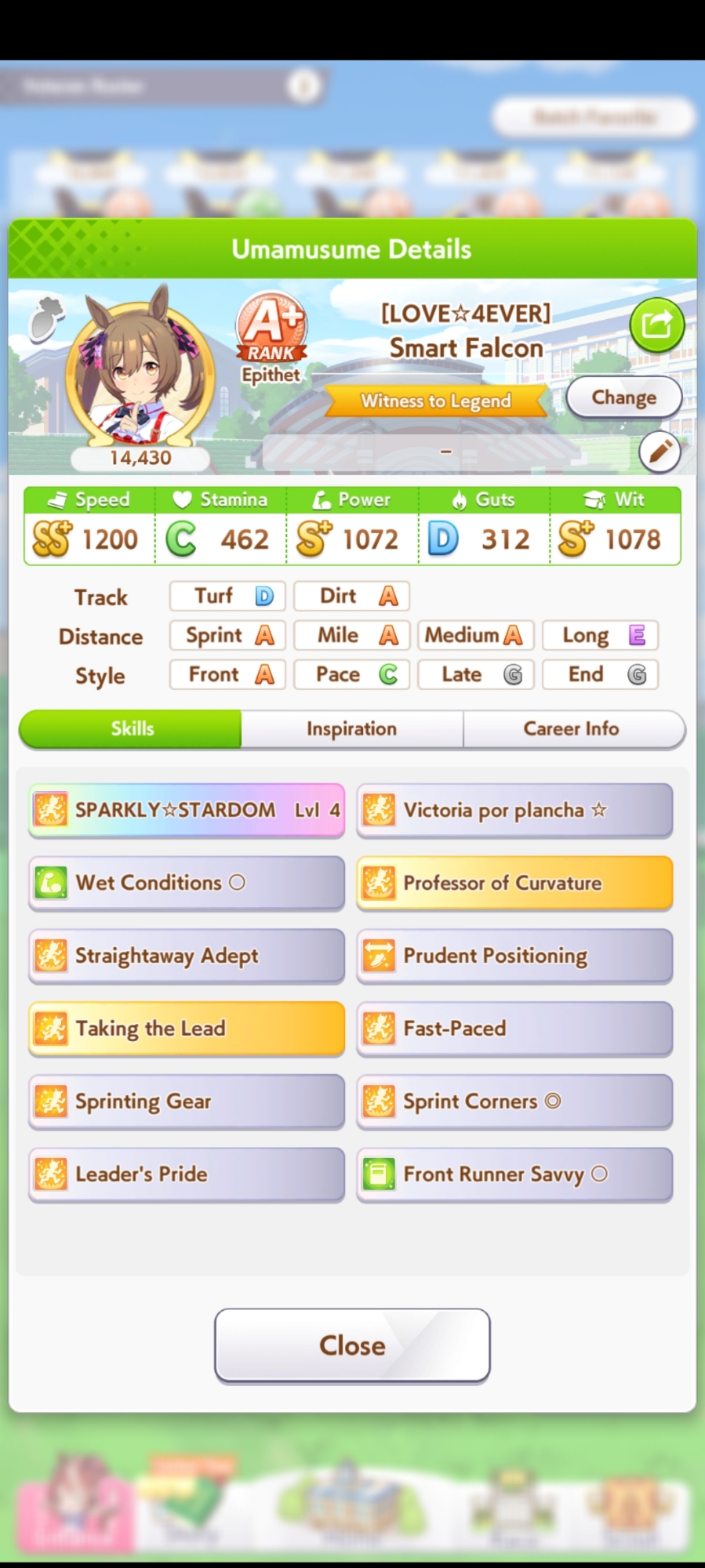This screenshot has height=1568, width=705.
Task: Open the Professor of Curvature skill
Action: click(x=514, y=883)
